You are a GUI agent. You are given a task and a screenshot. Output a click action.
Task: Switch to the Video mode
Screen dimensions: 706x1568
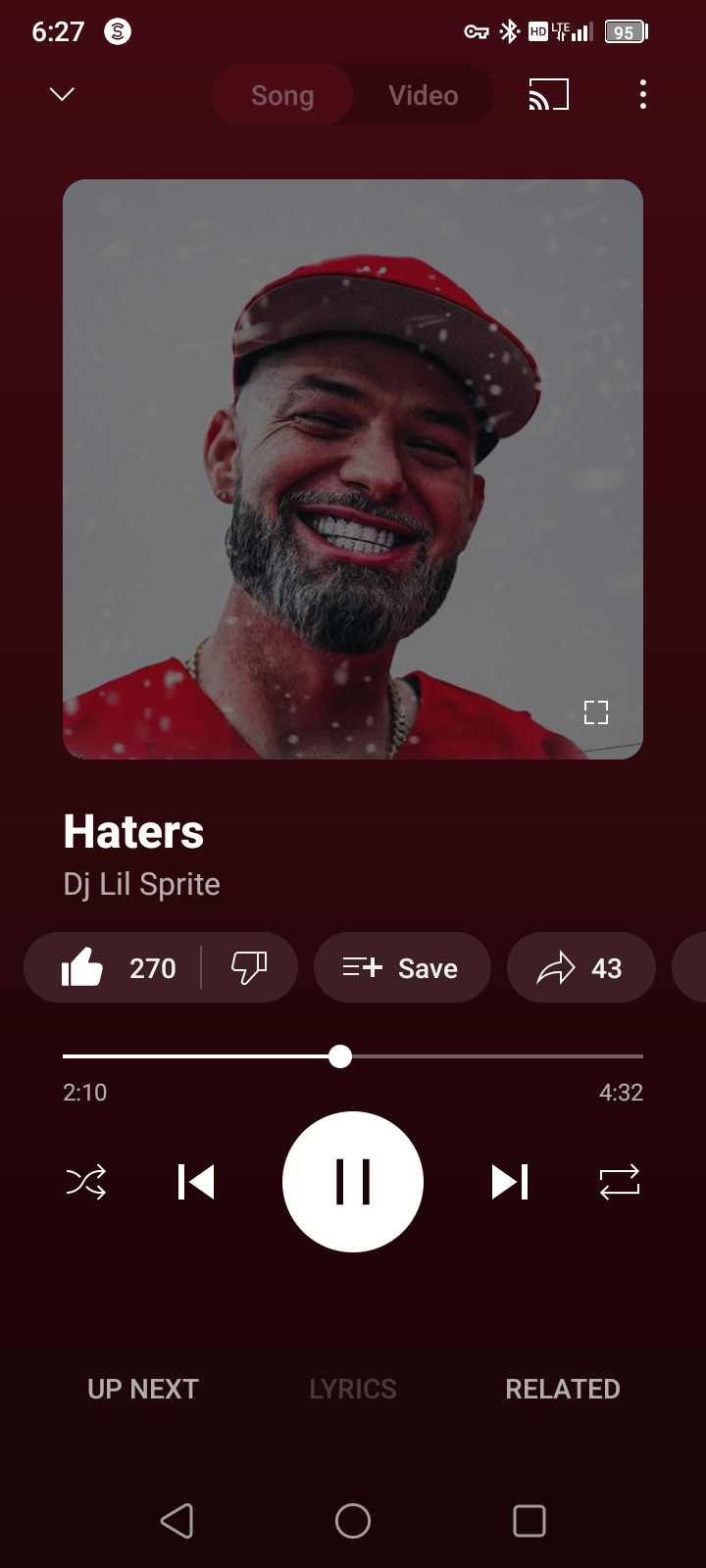(x=423, y=95)
